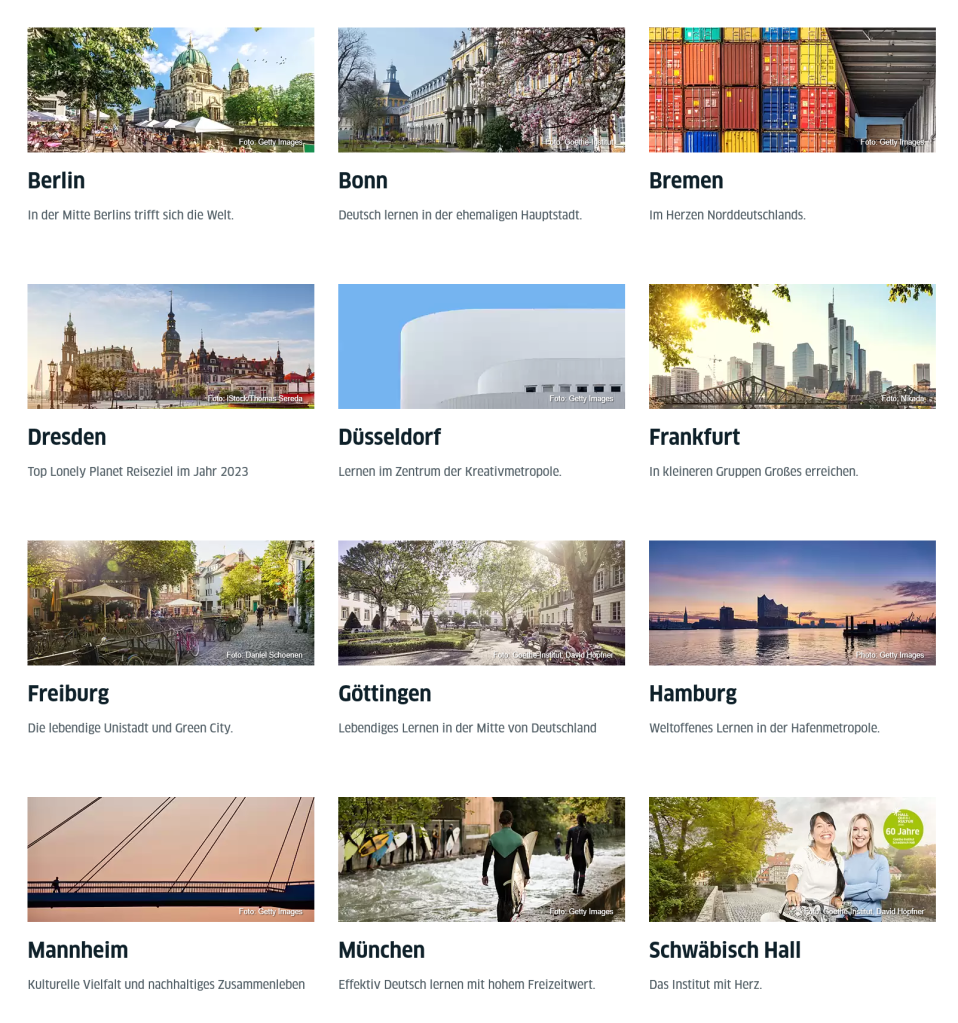The width and height of the screenshot is (958, 1023).
Task: Open the Bremen location card
Action: click(x=792, y=90)
